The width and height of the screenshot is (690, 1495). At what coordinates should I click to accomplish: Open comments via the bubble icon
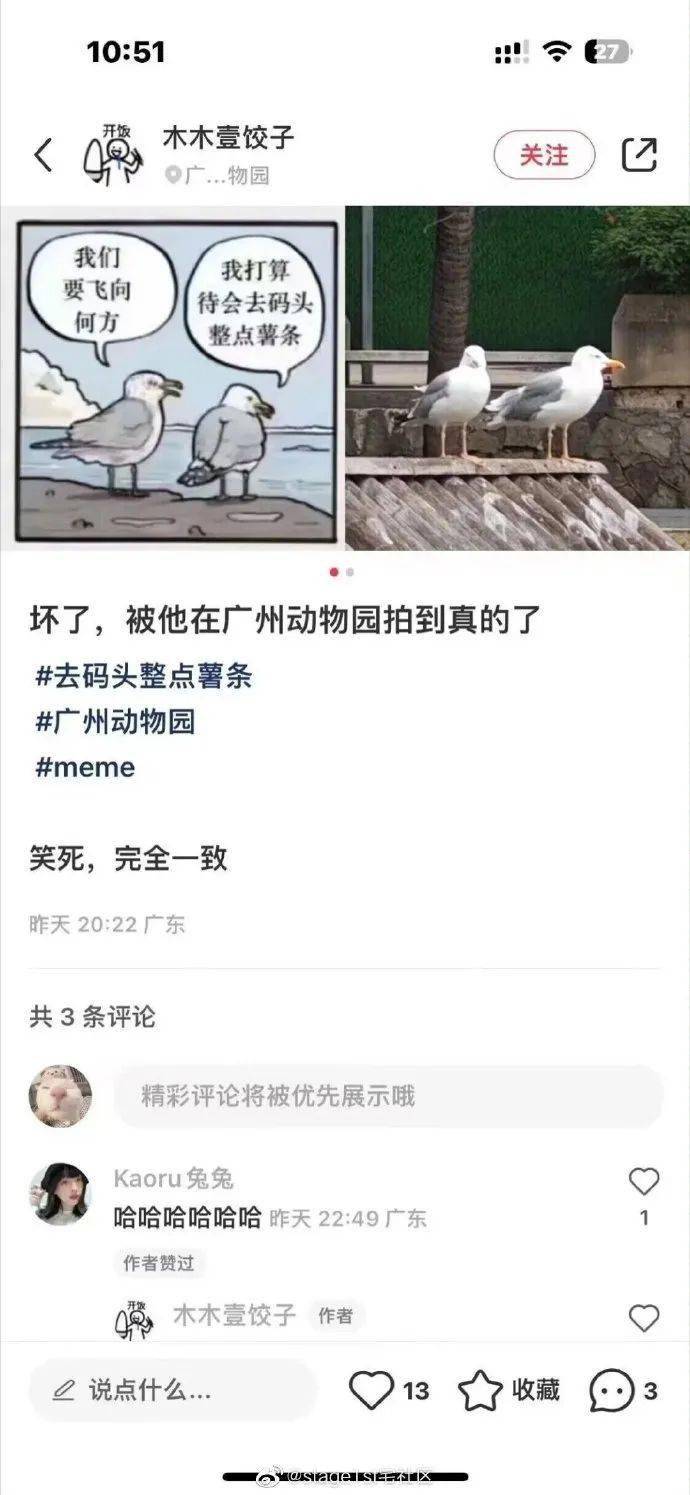pos(611,1390)
